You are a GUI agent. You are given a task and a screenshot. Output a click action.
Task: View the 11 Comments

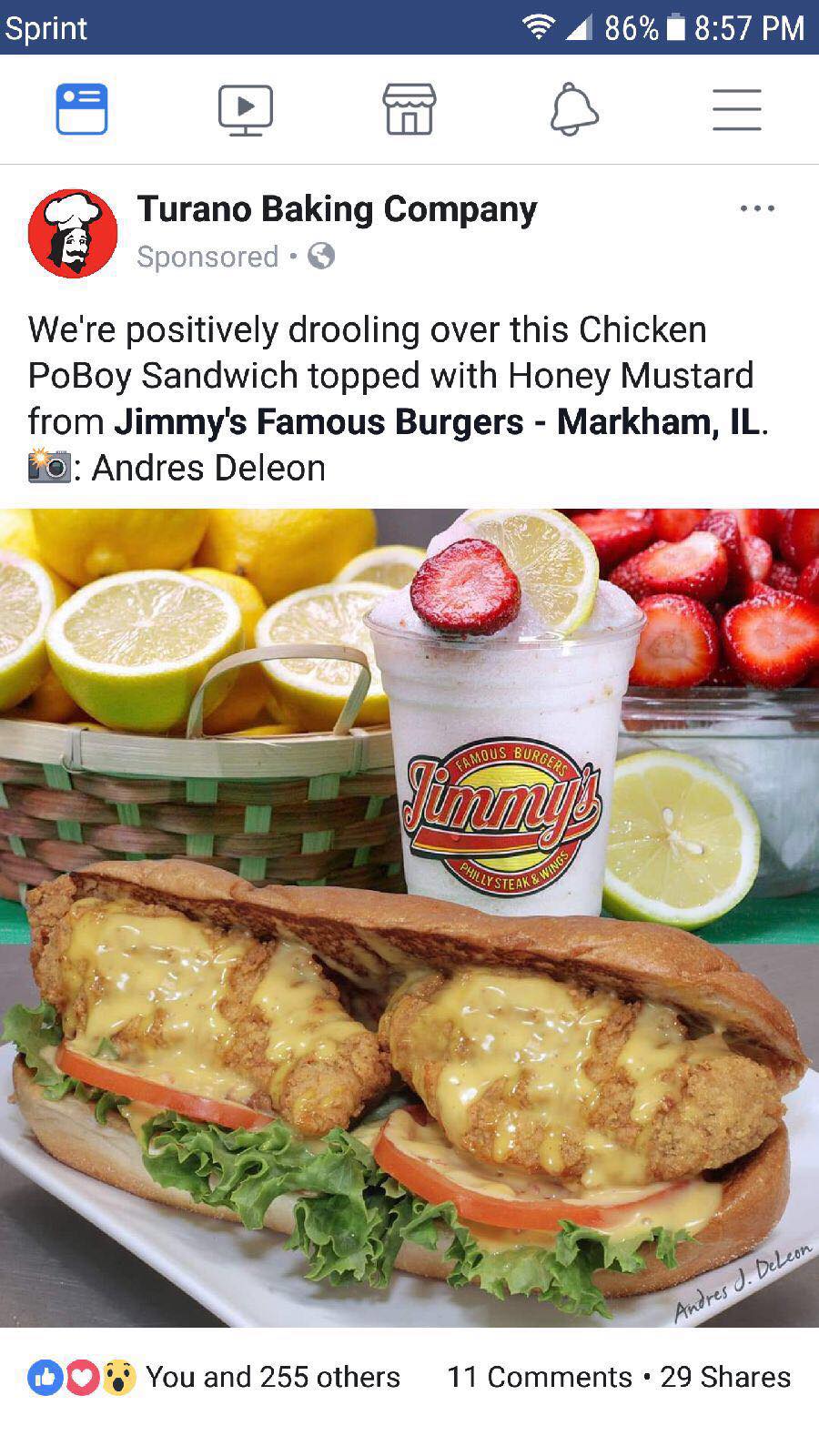coord(540,1377)
